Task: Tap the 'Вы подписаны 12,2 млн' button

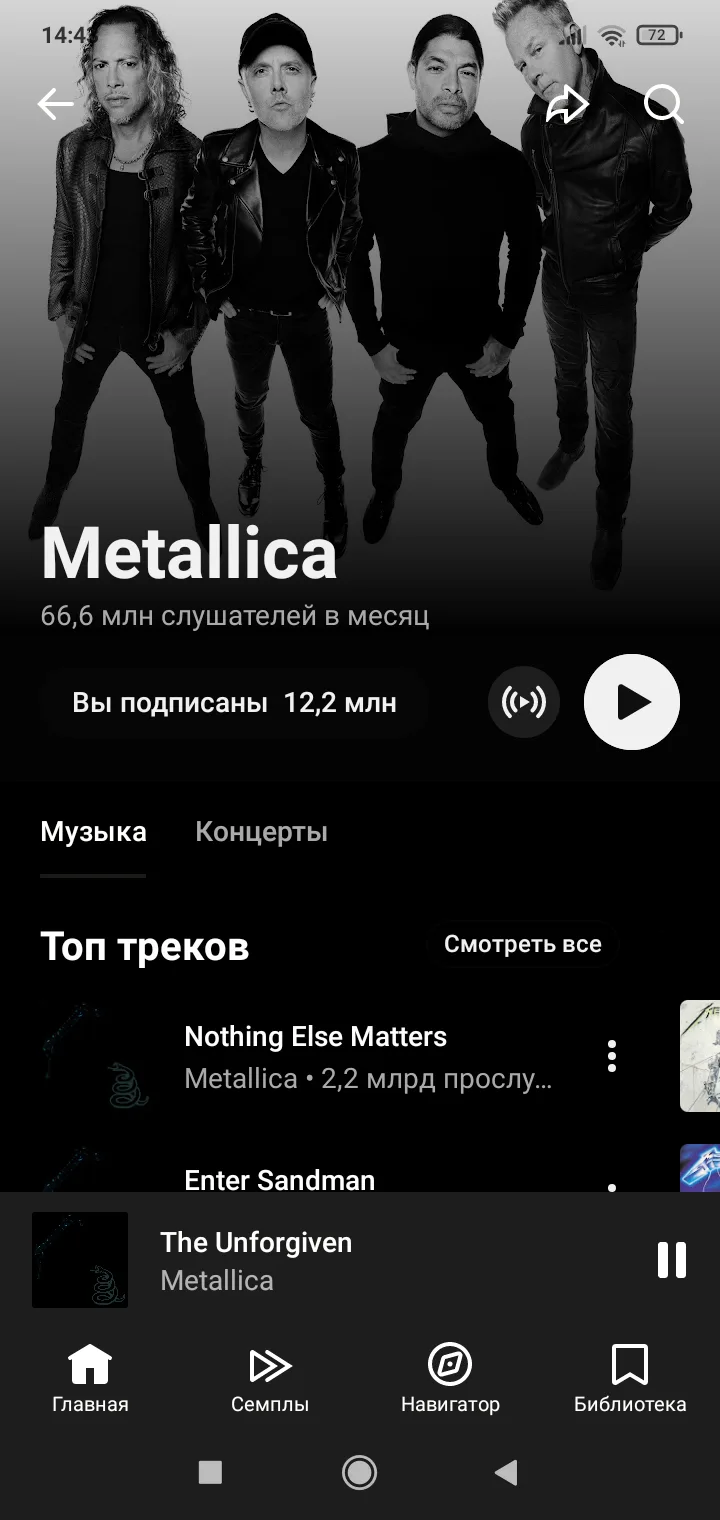Action: (x=234, y=703)
